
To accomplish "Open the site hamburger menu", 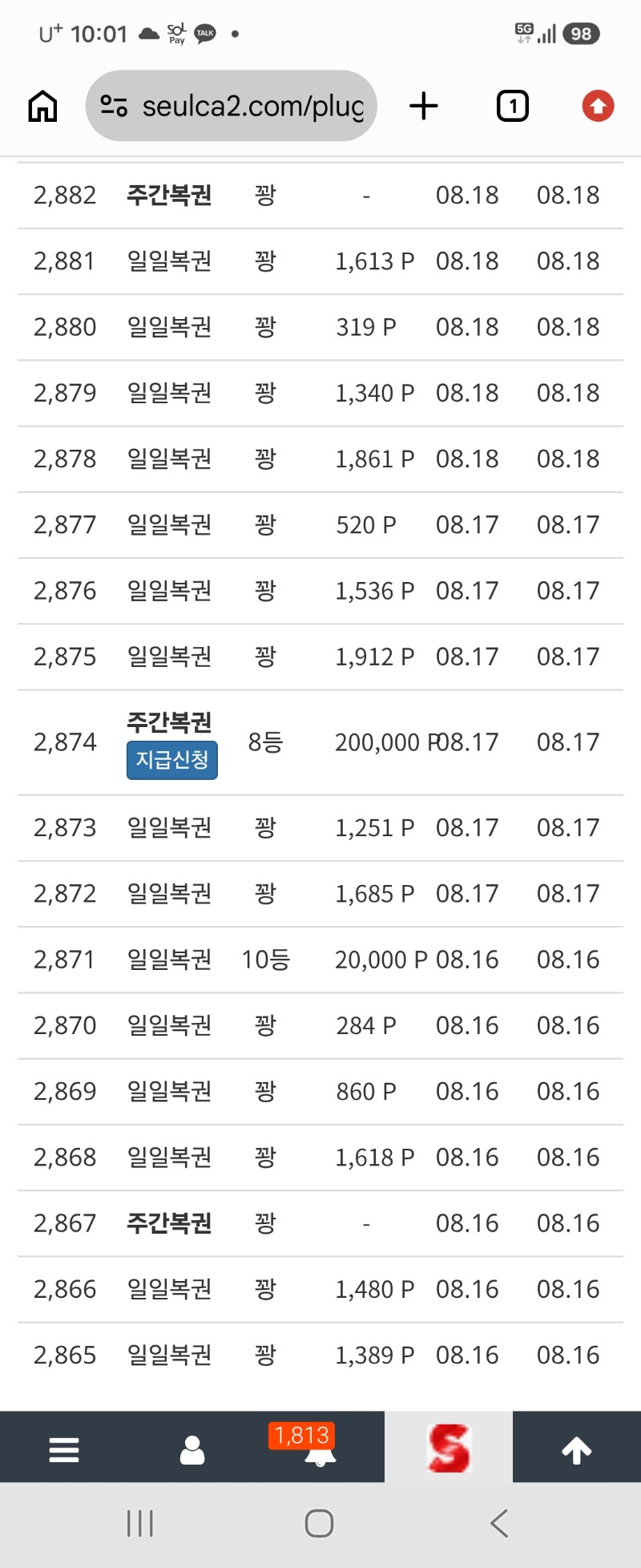I will pyautogui.click(x=64, y=1449).
